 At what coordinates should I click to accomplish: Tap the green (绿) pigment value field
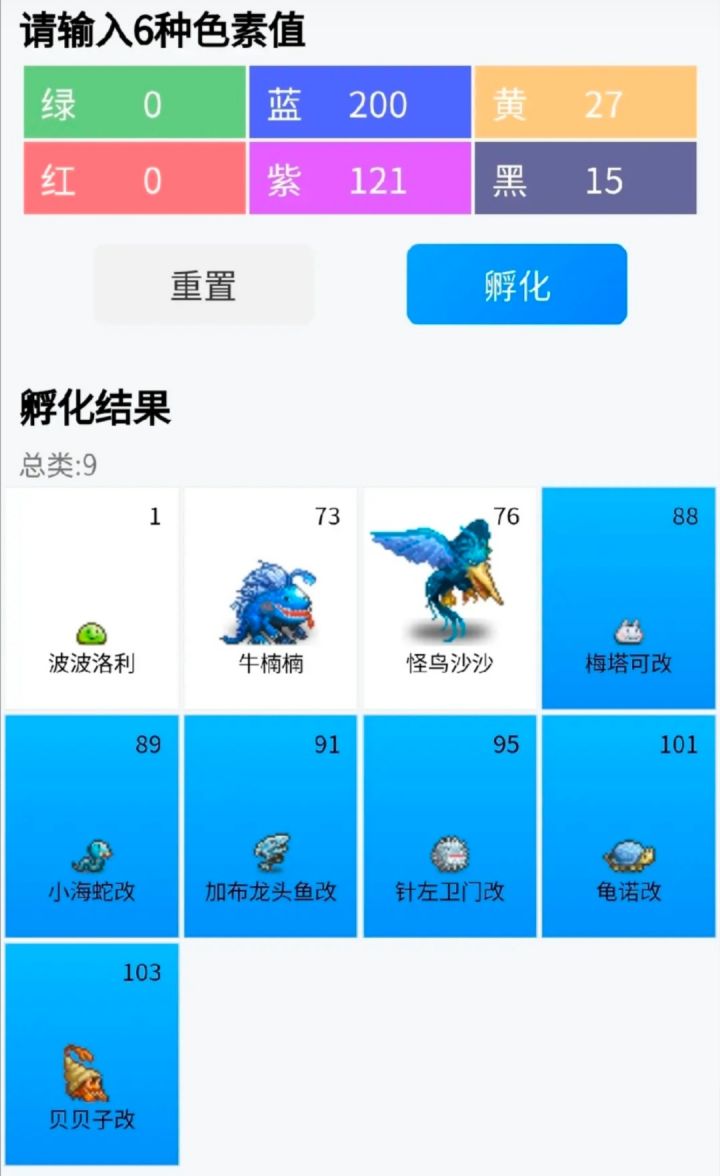(152, 104)
